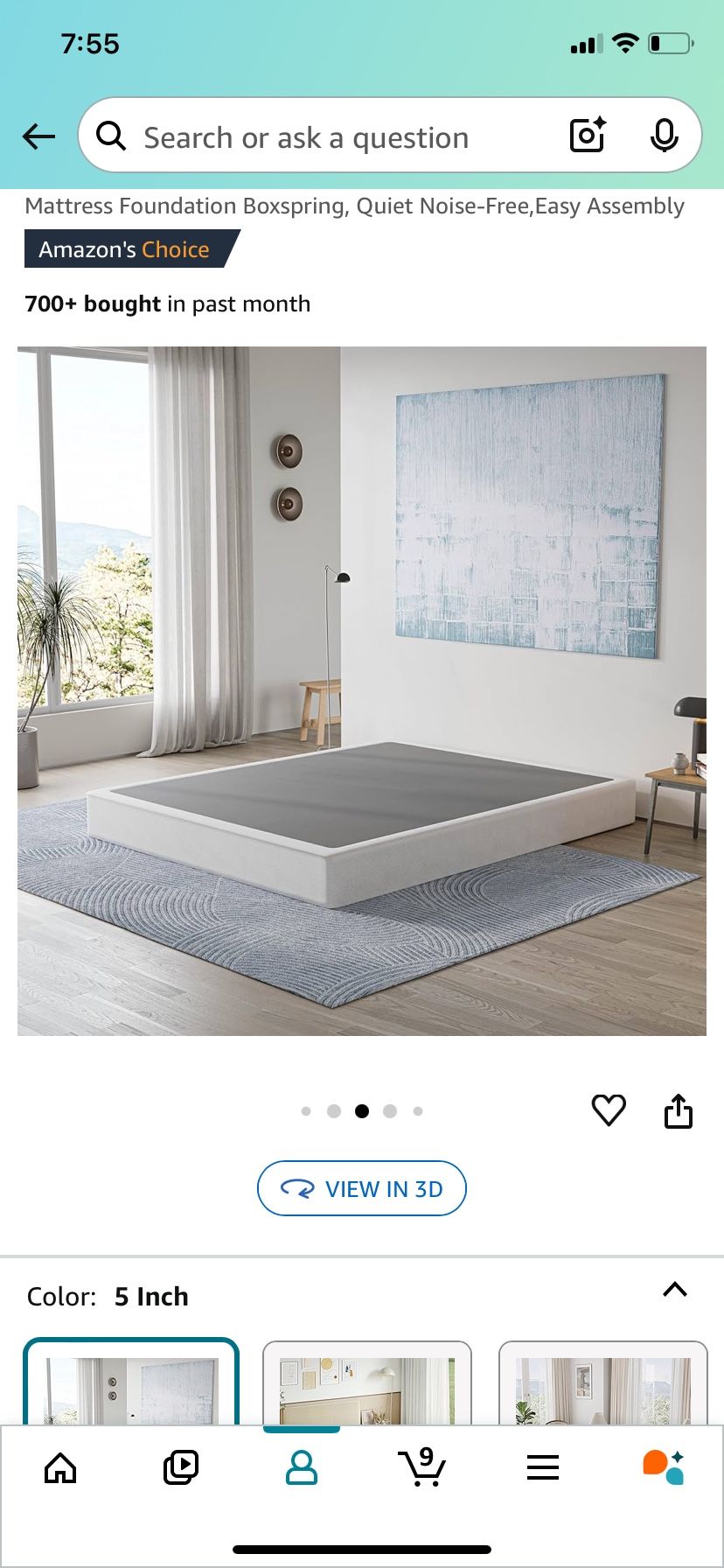Open the main product image
Image resolution: width=724 pixels, height=1568 pixels.
click(362, 690)
